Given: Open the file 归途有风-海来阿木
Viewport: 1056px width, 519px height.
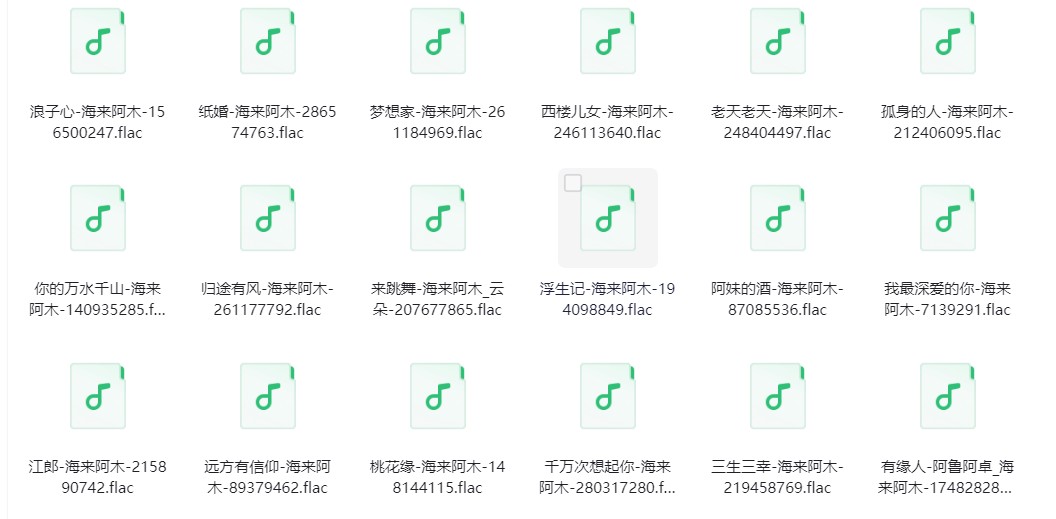Looking at the screenshot, I should pos(267,218).
